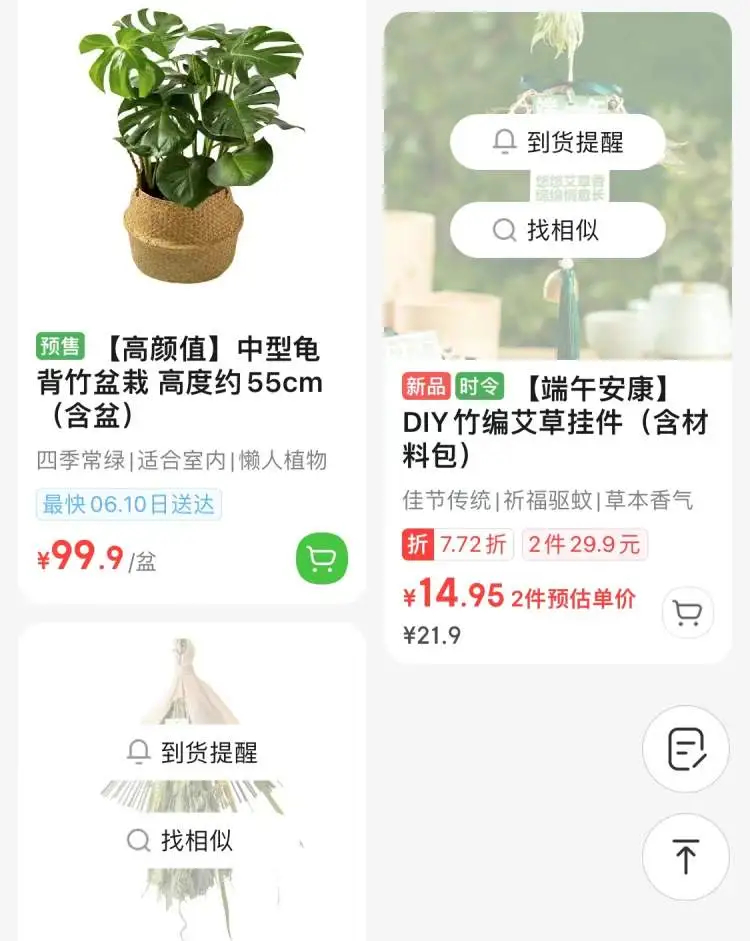Viewport: 750px width, 941px height.
Task: Open the 中型龟背竹盆栽 product card
Action: 190,380
